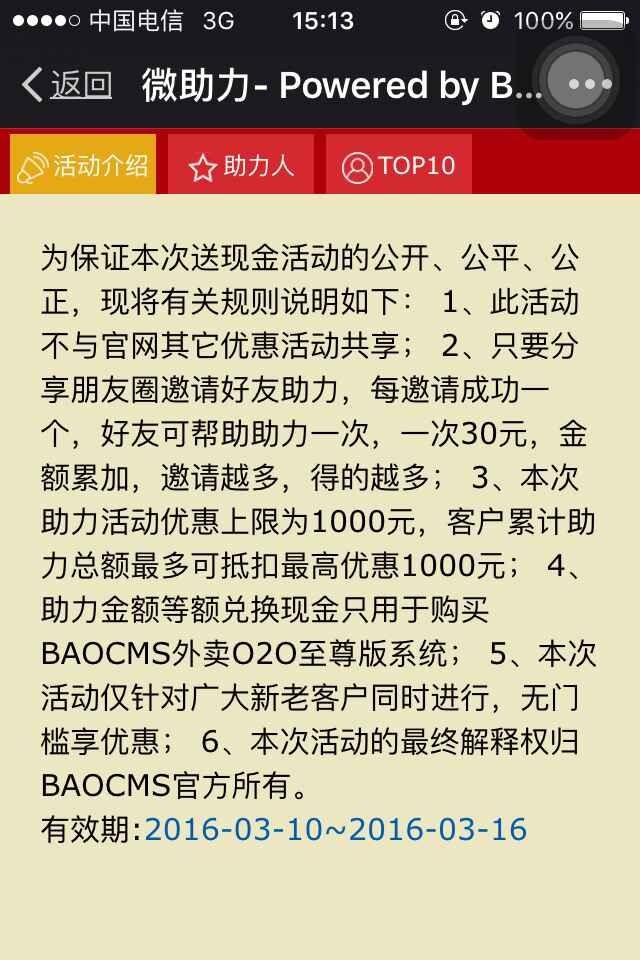View the TOP10 ranking tab
Viewport: 640px width, 960px height.
pyautogui.click(x=398, y=165)
